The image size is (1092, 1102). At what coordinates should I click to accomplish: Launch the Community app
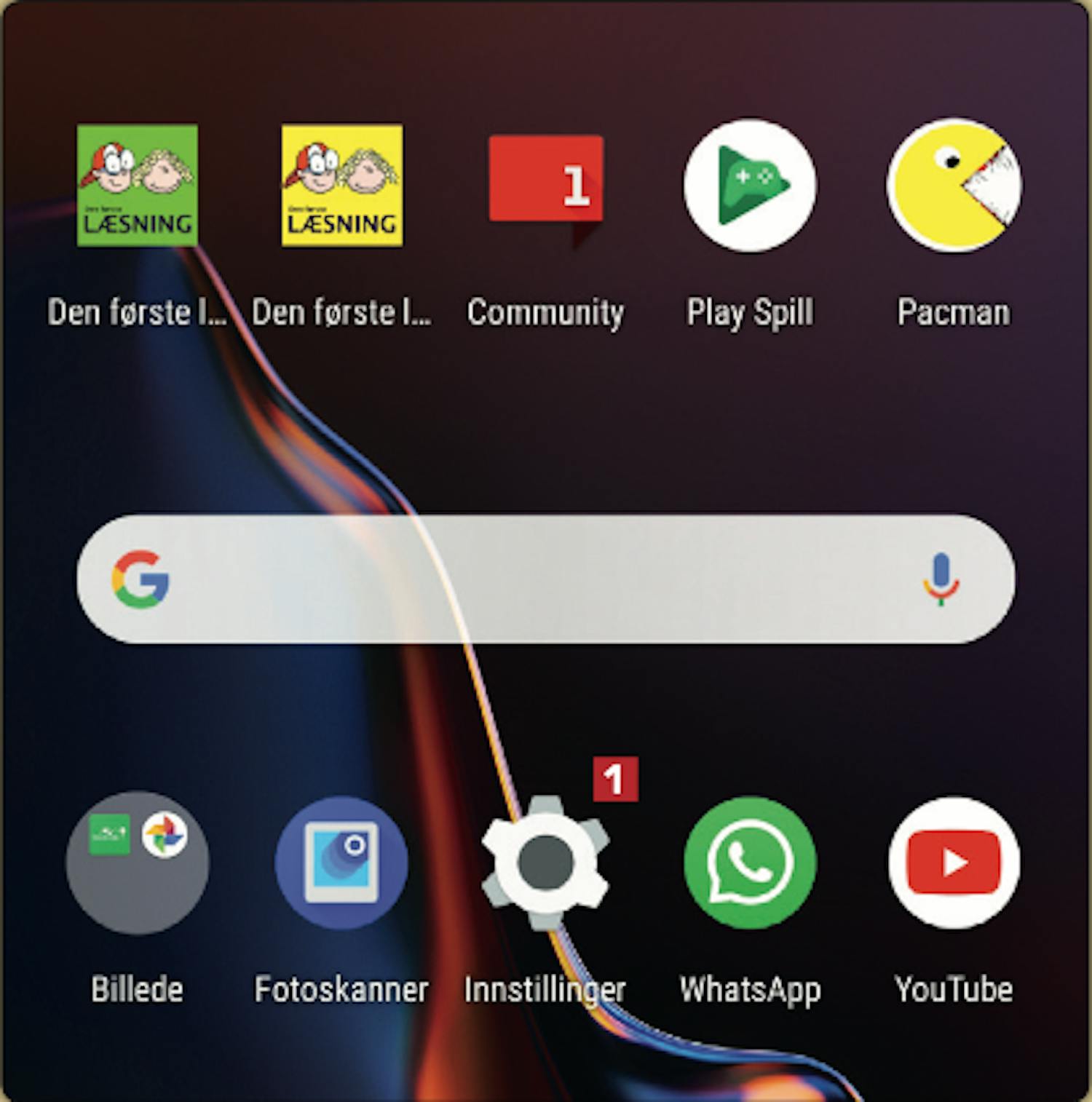(546, 182)
